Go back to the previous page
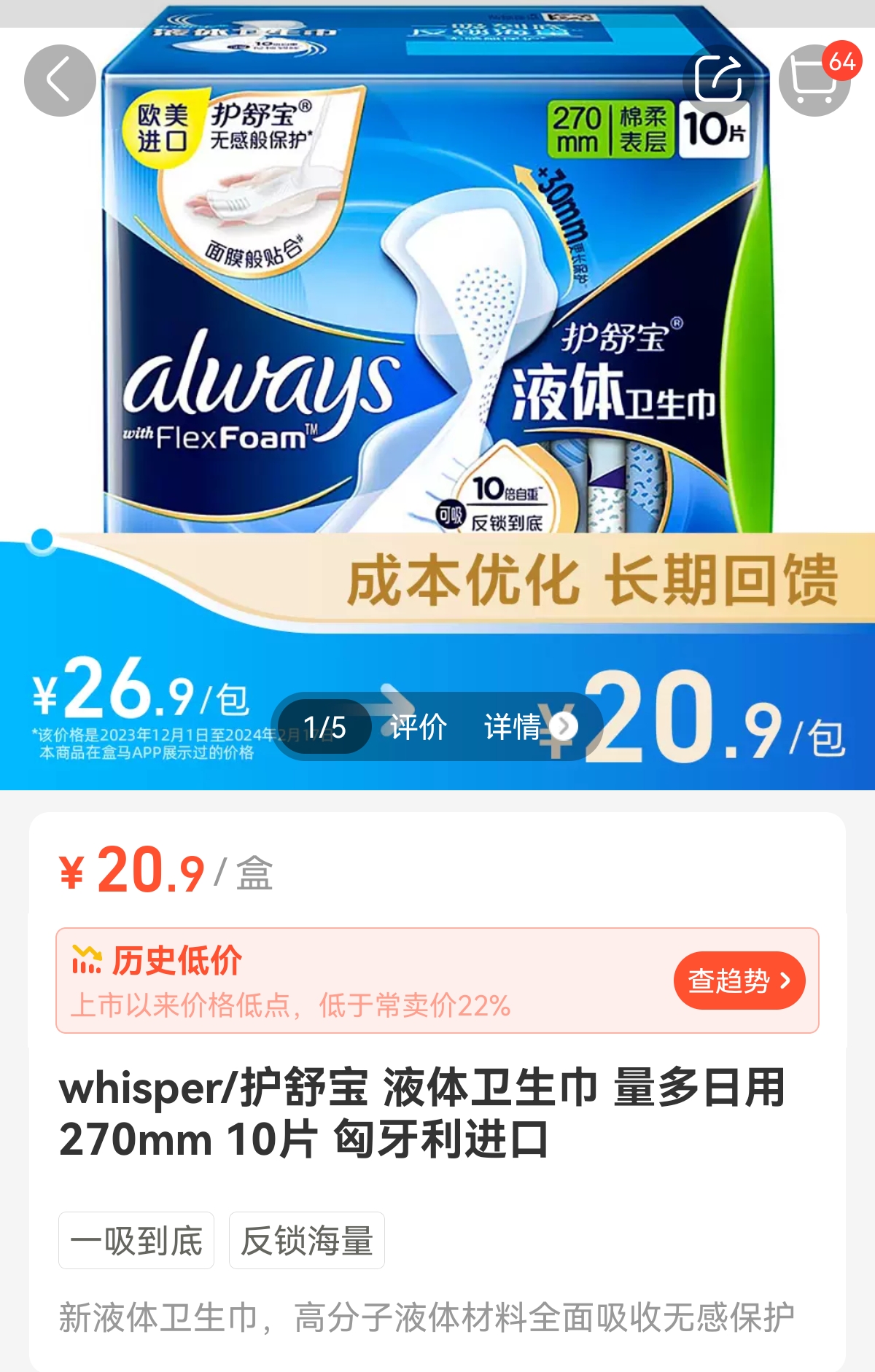The height and width of the screenshot is (1372, 875). [60, 81]
